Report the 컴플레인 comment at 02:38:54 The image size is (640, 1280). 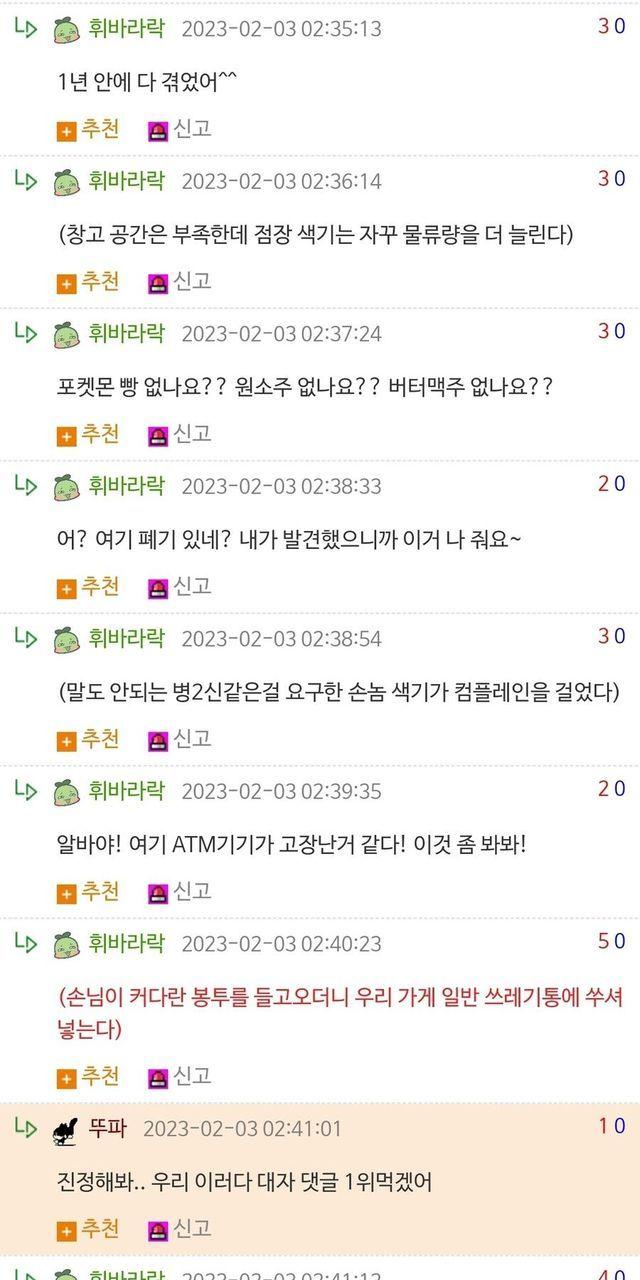pyautogui.click(x=180, y=739)
